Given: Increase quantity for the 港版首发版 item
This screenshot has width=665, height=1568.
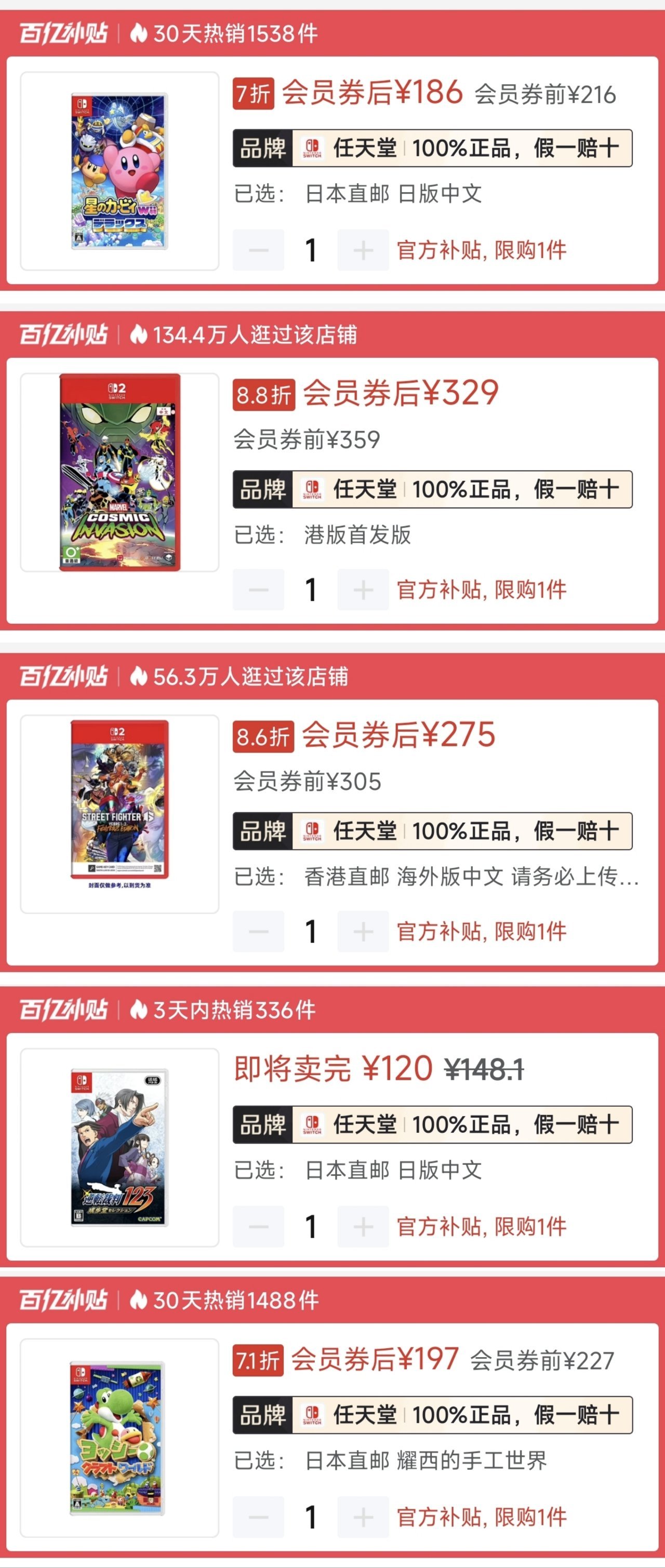Looking at the screenshot, I should pos(363,589).
